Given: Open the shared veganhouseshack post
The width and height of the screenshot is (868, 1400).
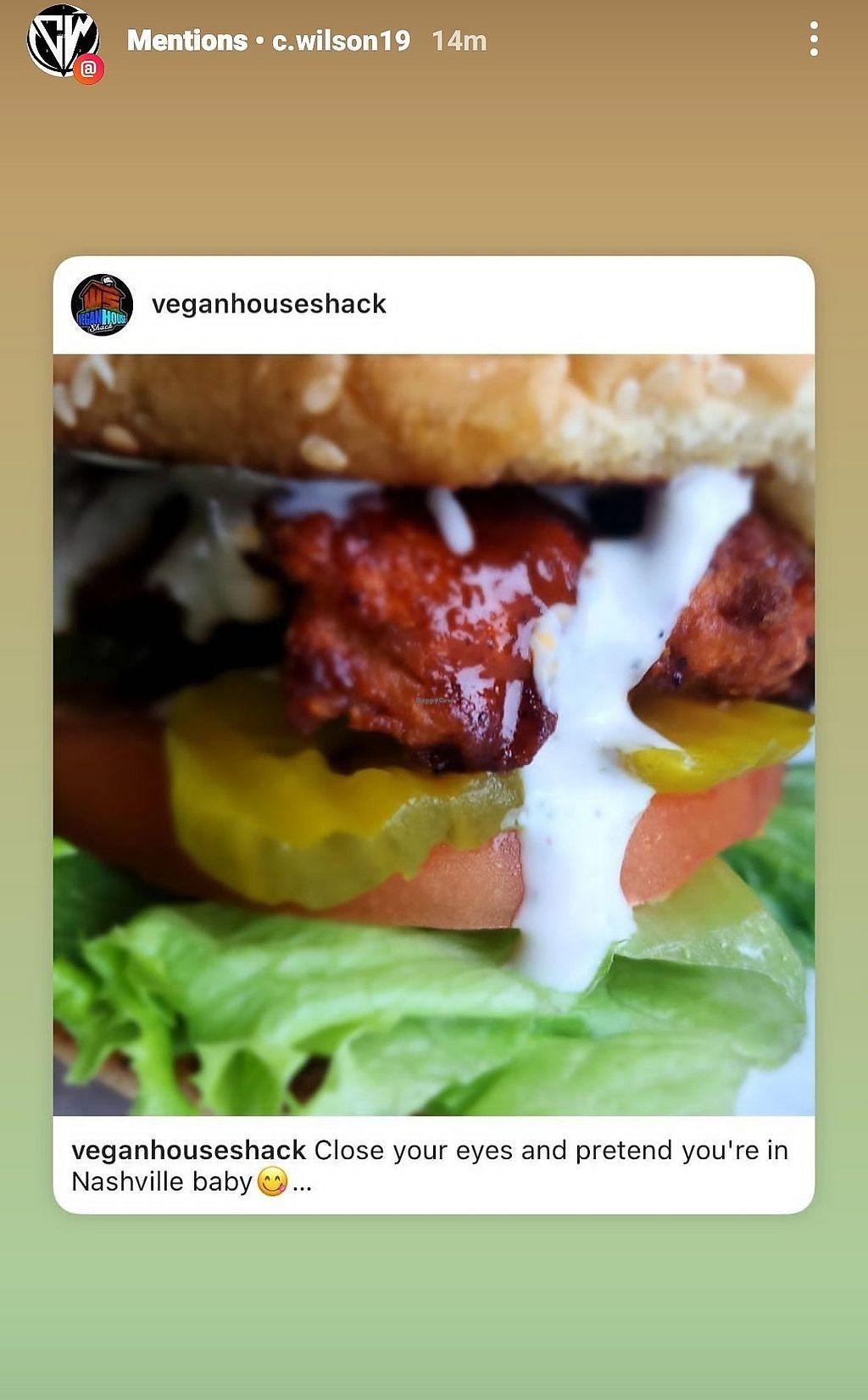Looking at the screenshot, I should (x=433, y=733).
